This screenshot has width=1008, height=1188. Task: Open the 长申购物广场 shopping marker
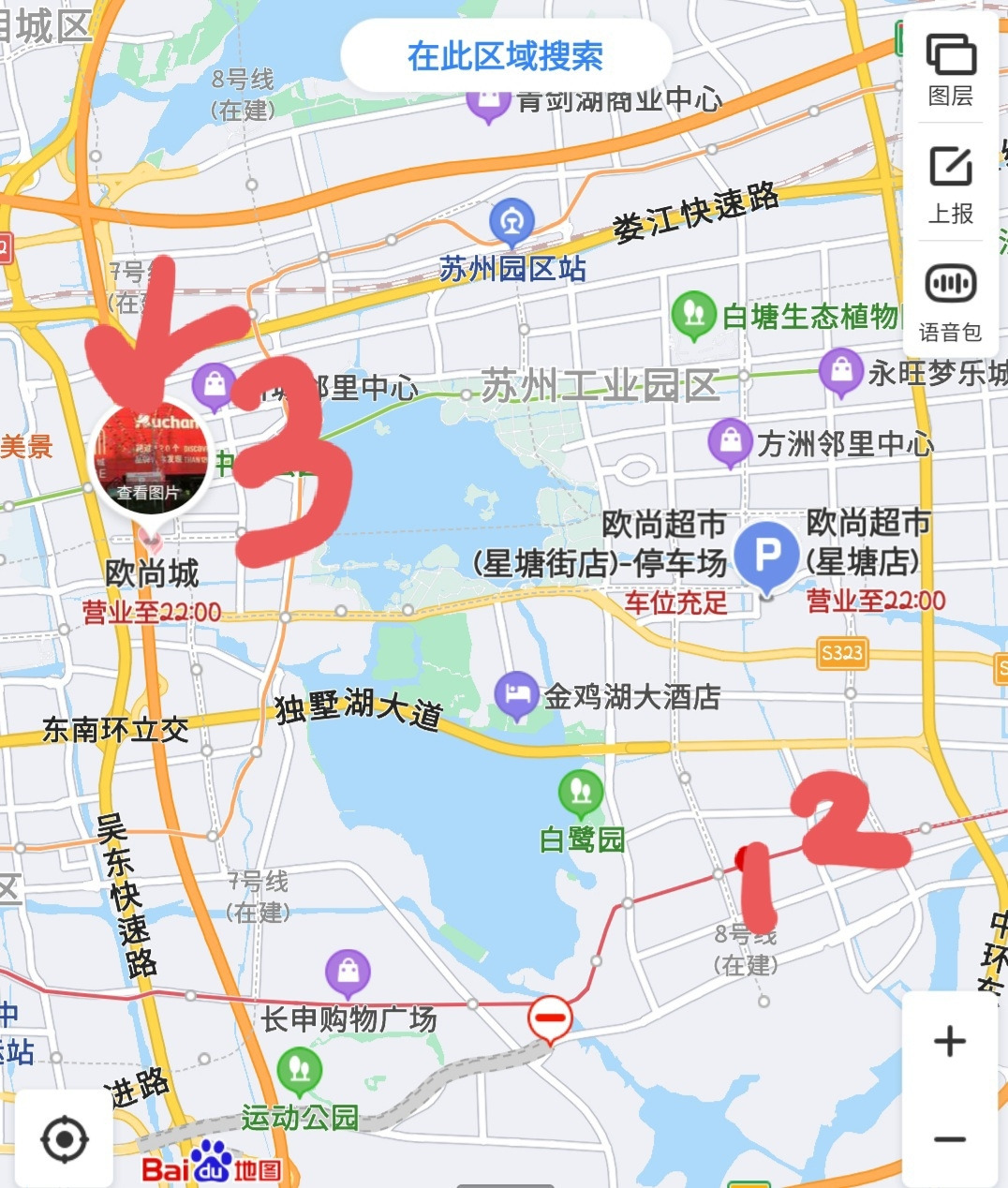coord(348,975)
